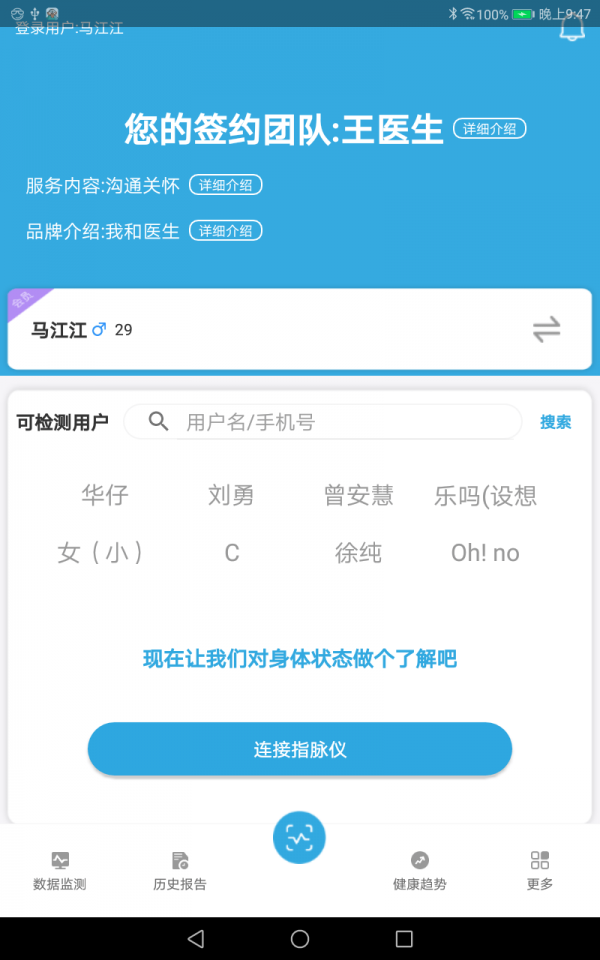
Task: Open the notifications bell
Action: click(x=572, y=30)
